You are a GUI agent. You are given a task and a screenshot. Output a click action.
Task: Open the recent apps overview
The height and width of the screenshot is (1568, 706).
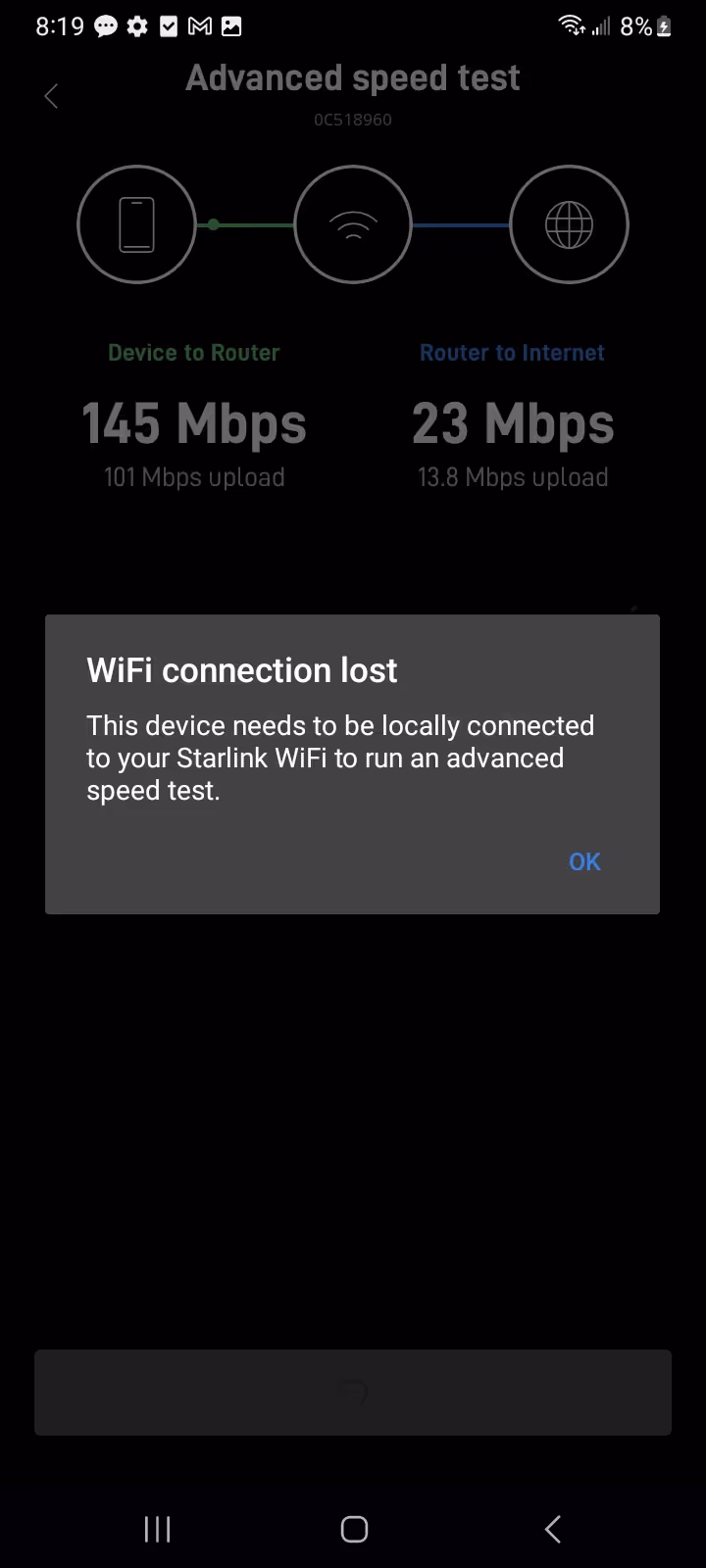(157, 1529)
